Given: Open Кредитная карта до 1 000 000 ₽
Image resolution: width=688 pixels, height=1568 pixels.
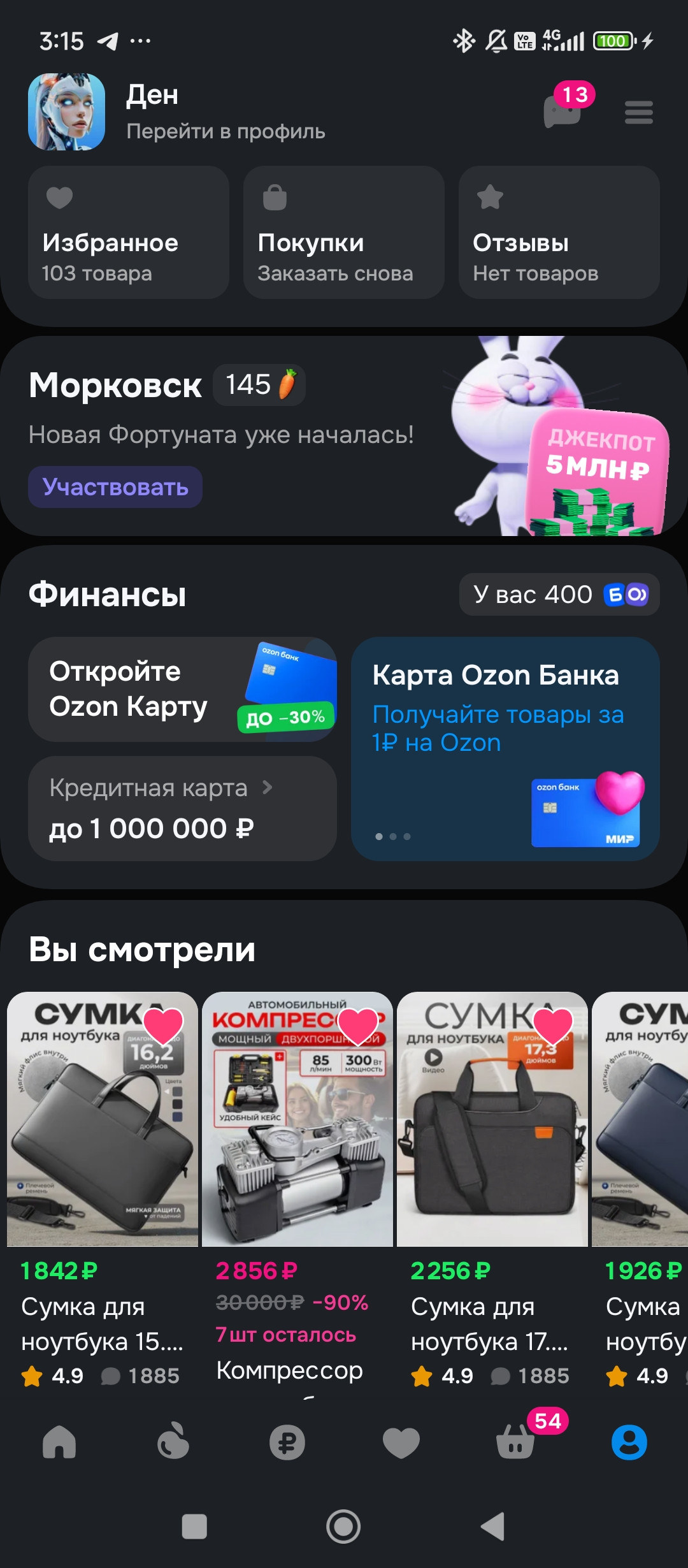Looking at the screenshot, I should click(182, 808).
